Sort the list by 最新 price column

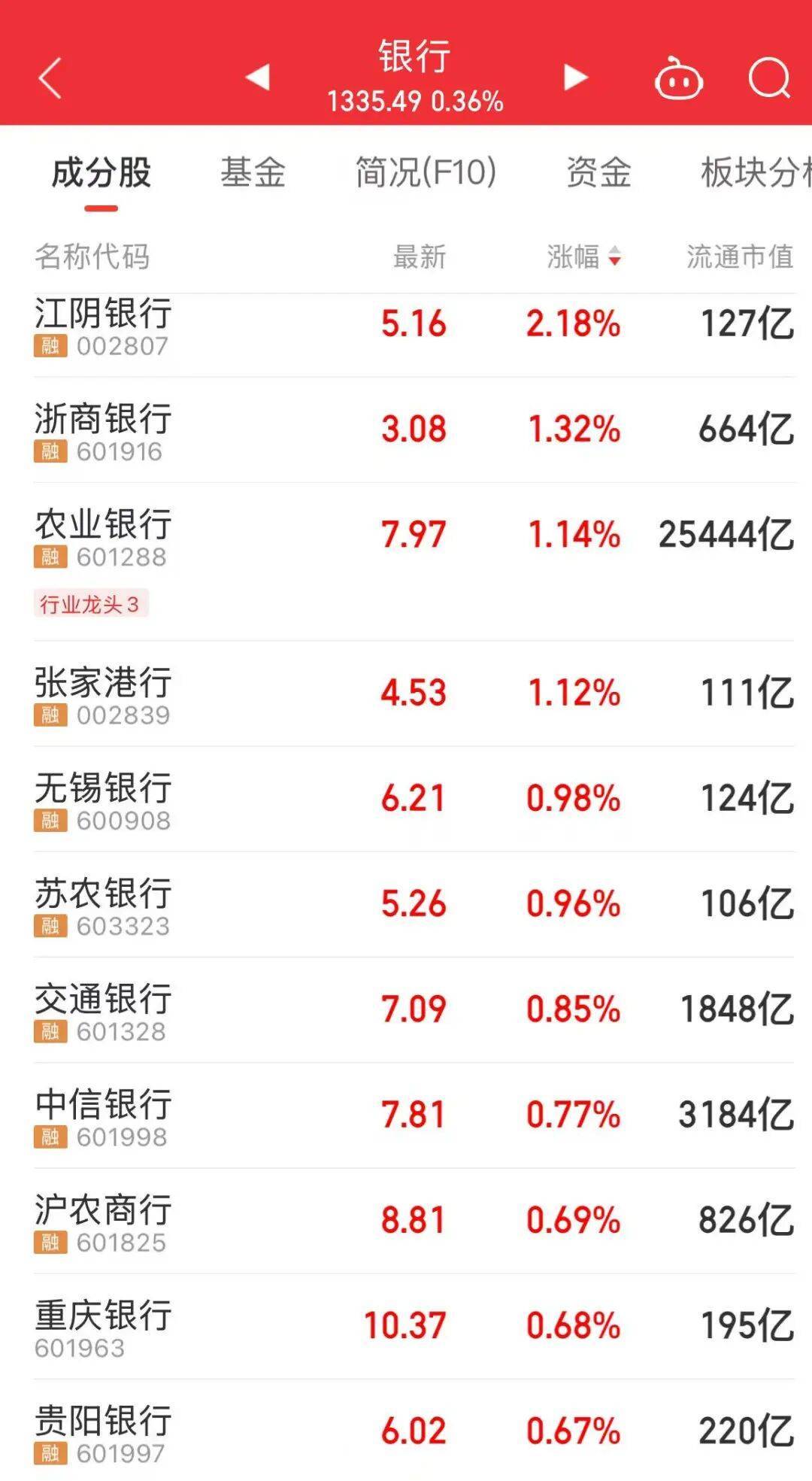pyautogui.click(x=420, y=257)
